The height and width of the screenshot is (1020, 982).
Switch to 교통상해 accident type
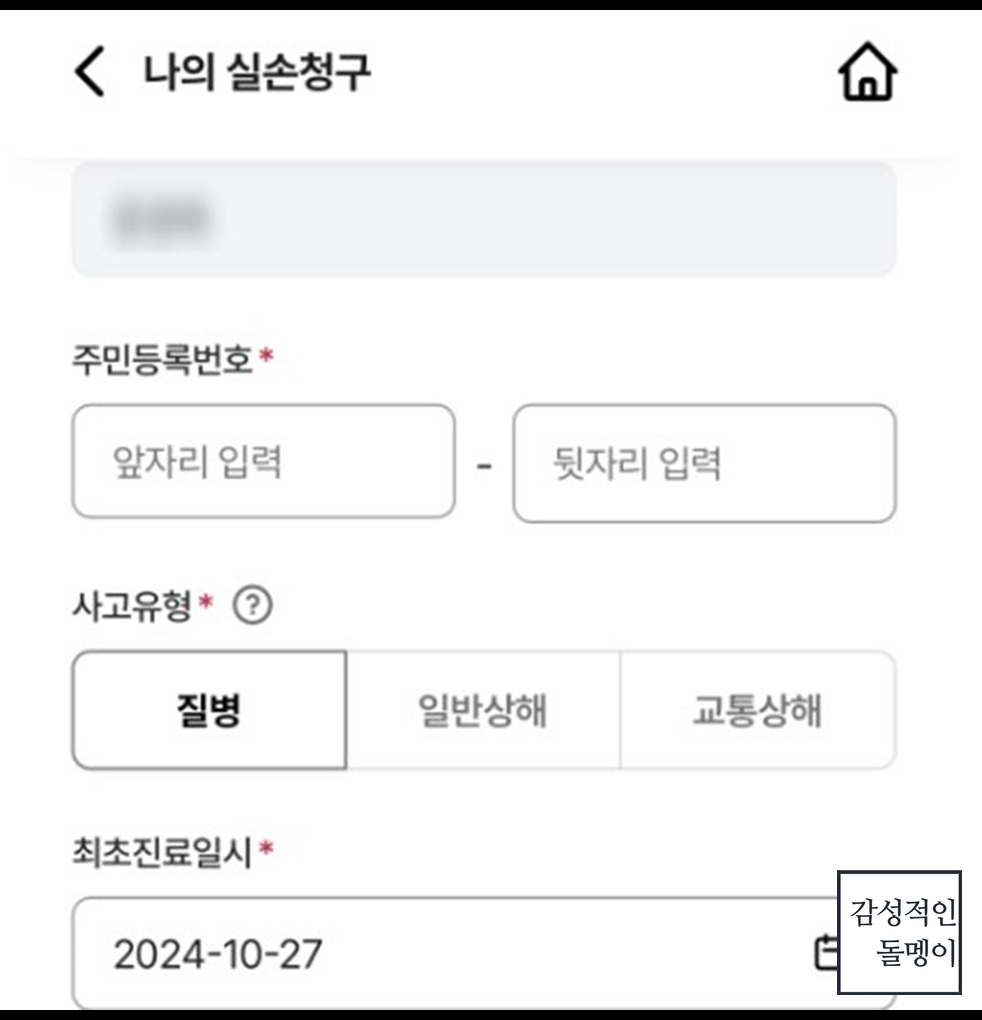tap(758, 710)
